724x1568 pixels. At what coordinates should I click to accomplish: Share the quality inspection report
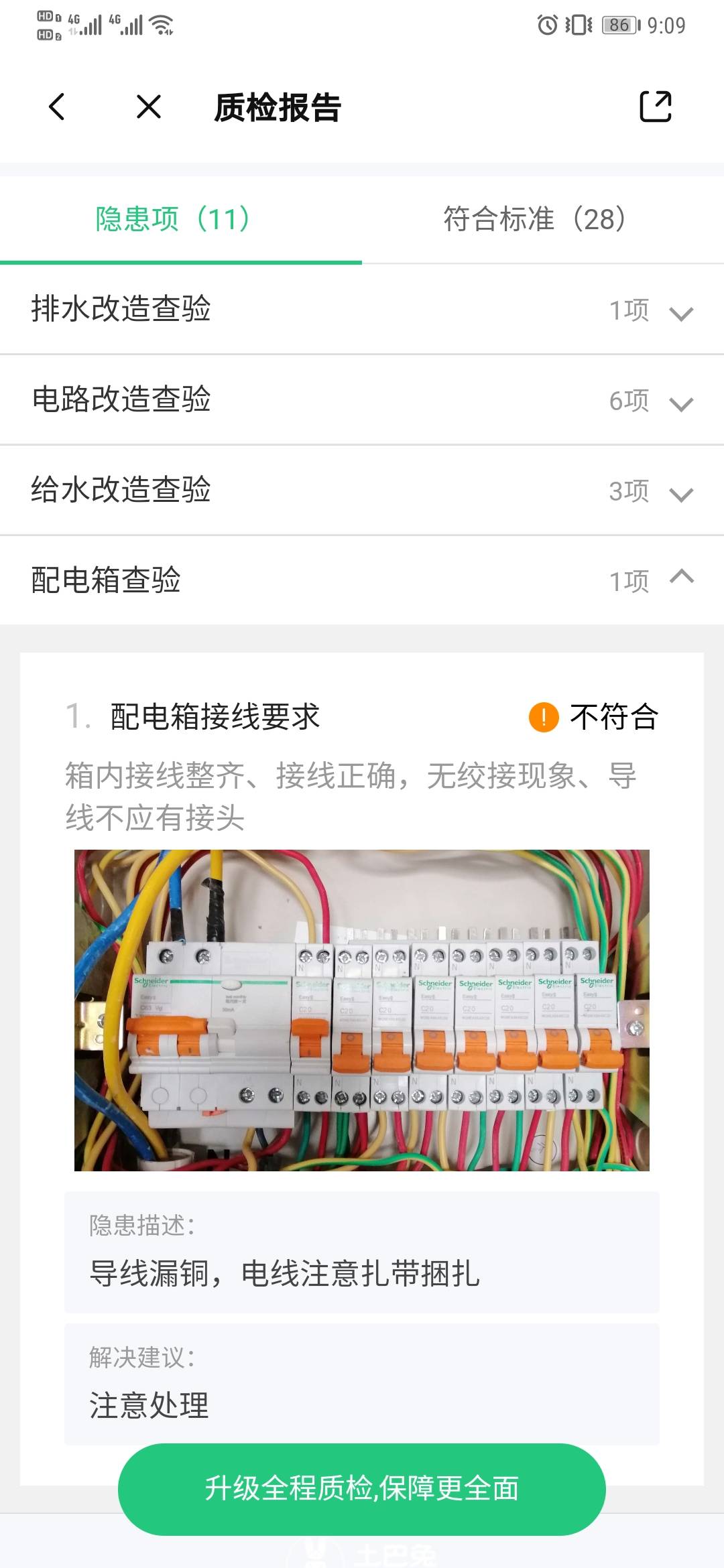pyautogui.click(x=655, y=107)
